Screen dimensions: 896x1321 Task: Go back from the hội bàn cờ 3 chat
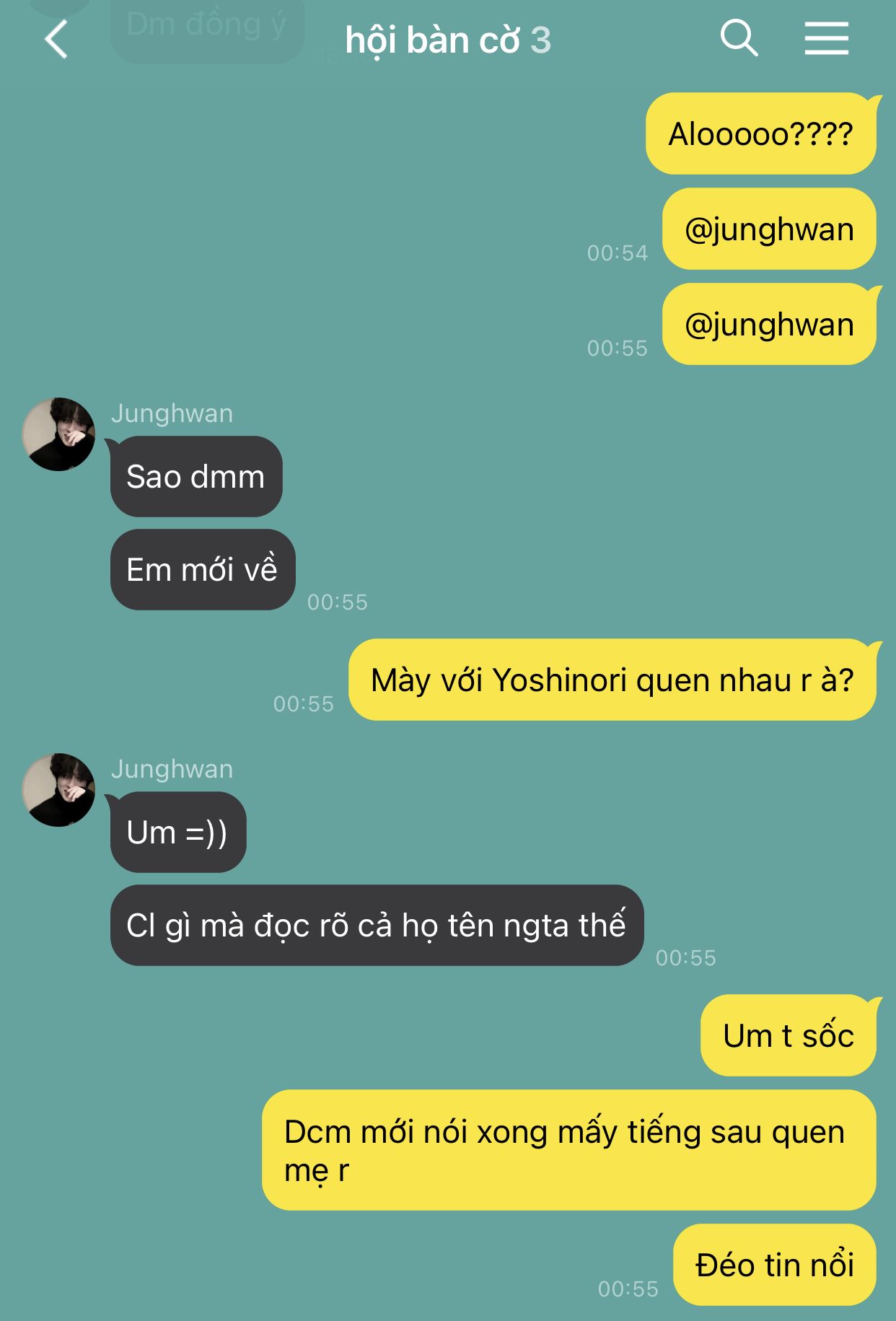[56, 39]
